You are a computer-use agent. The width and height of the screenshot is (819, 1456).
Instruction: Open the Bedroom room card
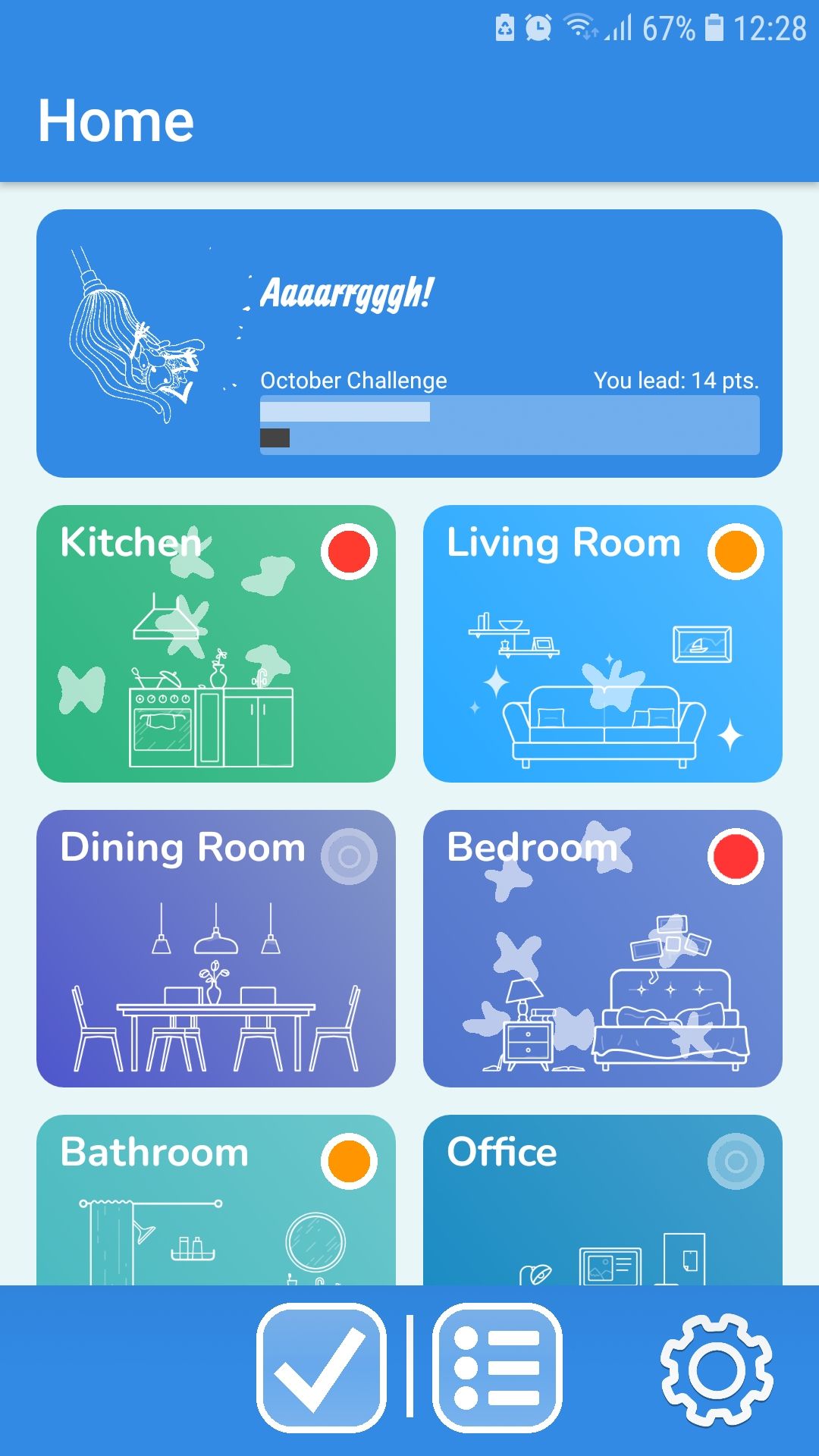coord(603,948)
